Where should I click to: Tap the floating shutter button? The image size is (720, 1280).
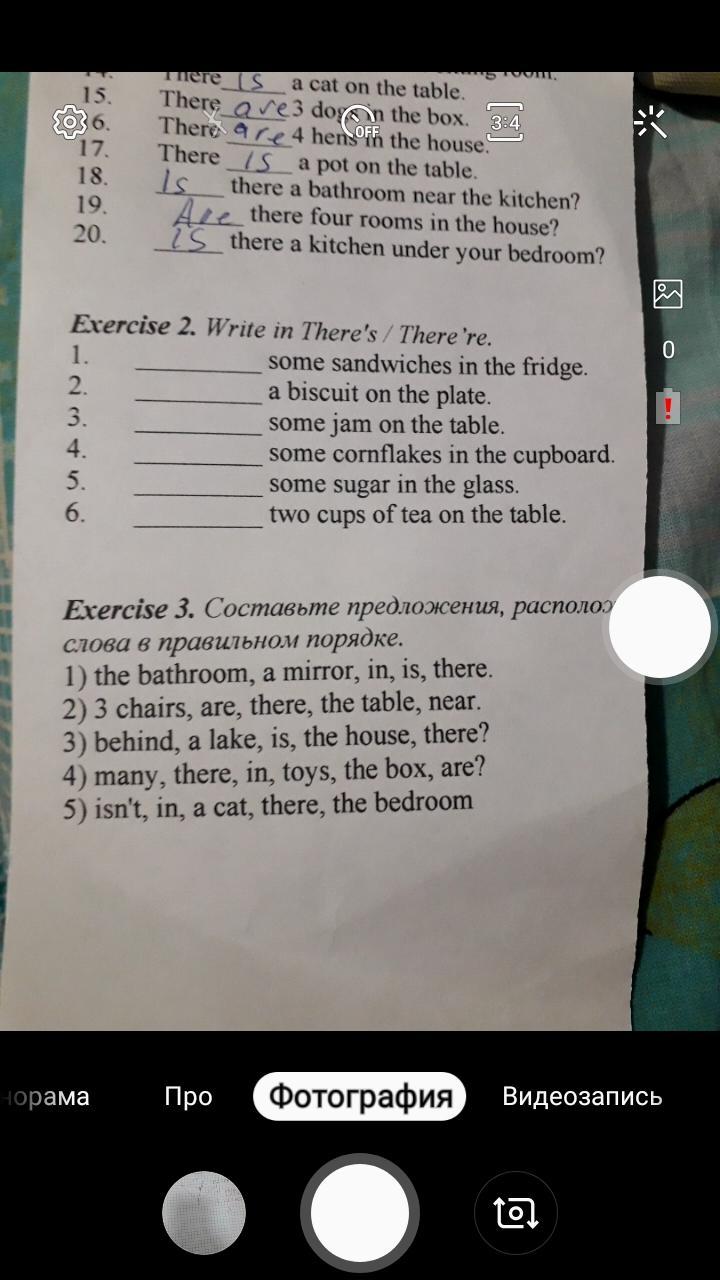tap(659, 627)
